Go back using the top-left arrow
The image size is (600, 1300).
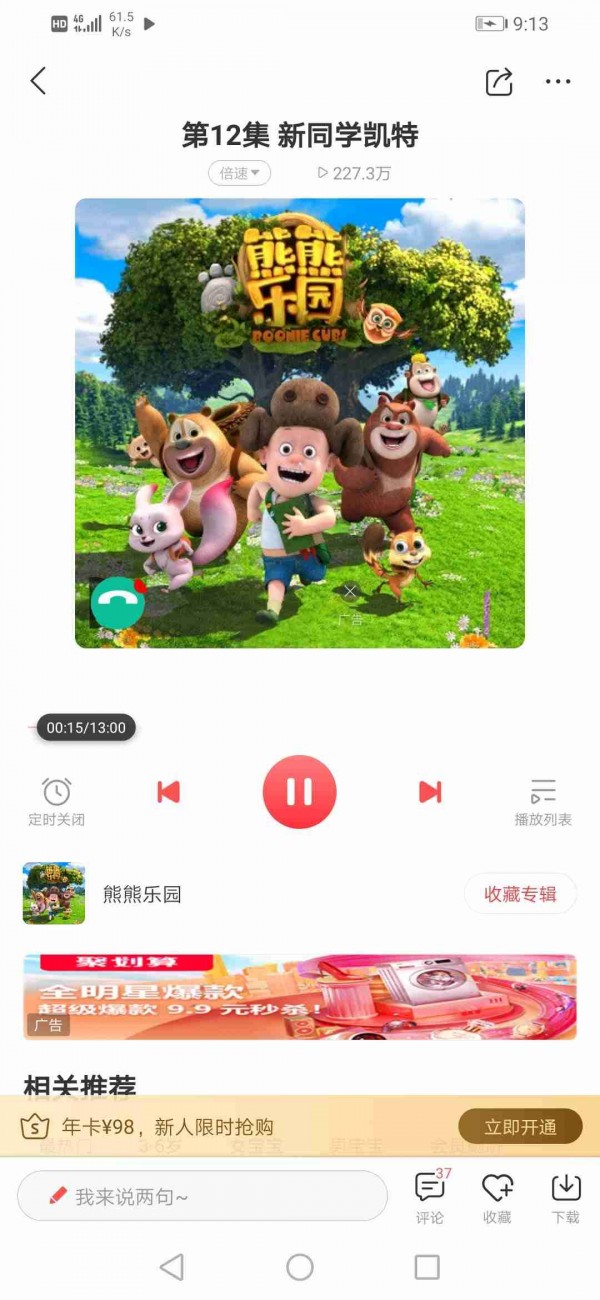pos(38,81)
